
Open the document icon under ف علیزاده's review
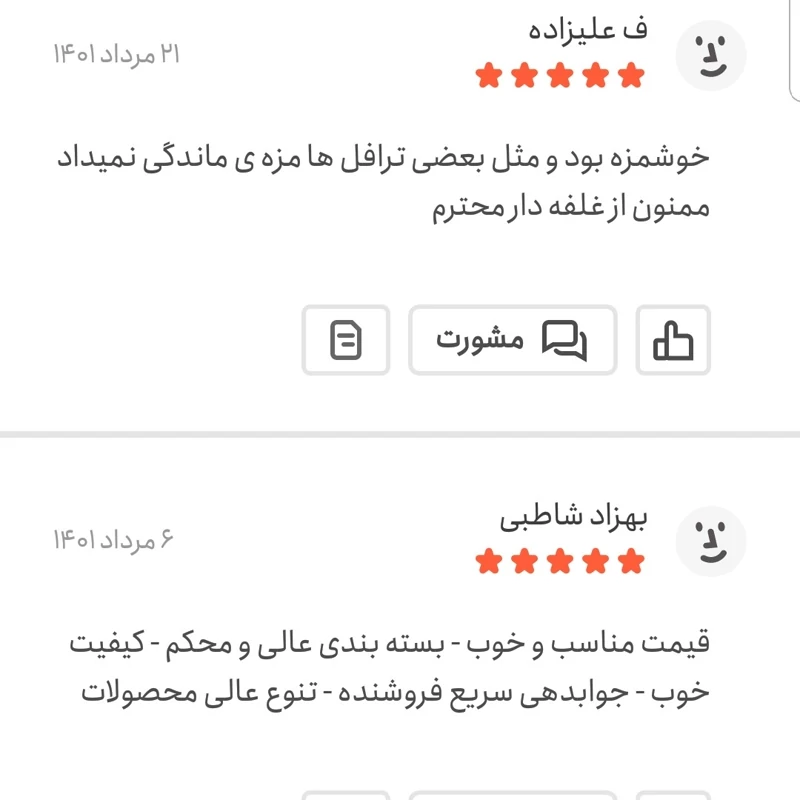[x=346, y=340]
